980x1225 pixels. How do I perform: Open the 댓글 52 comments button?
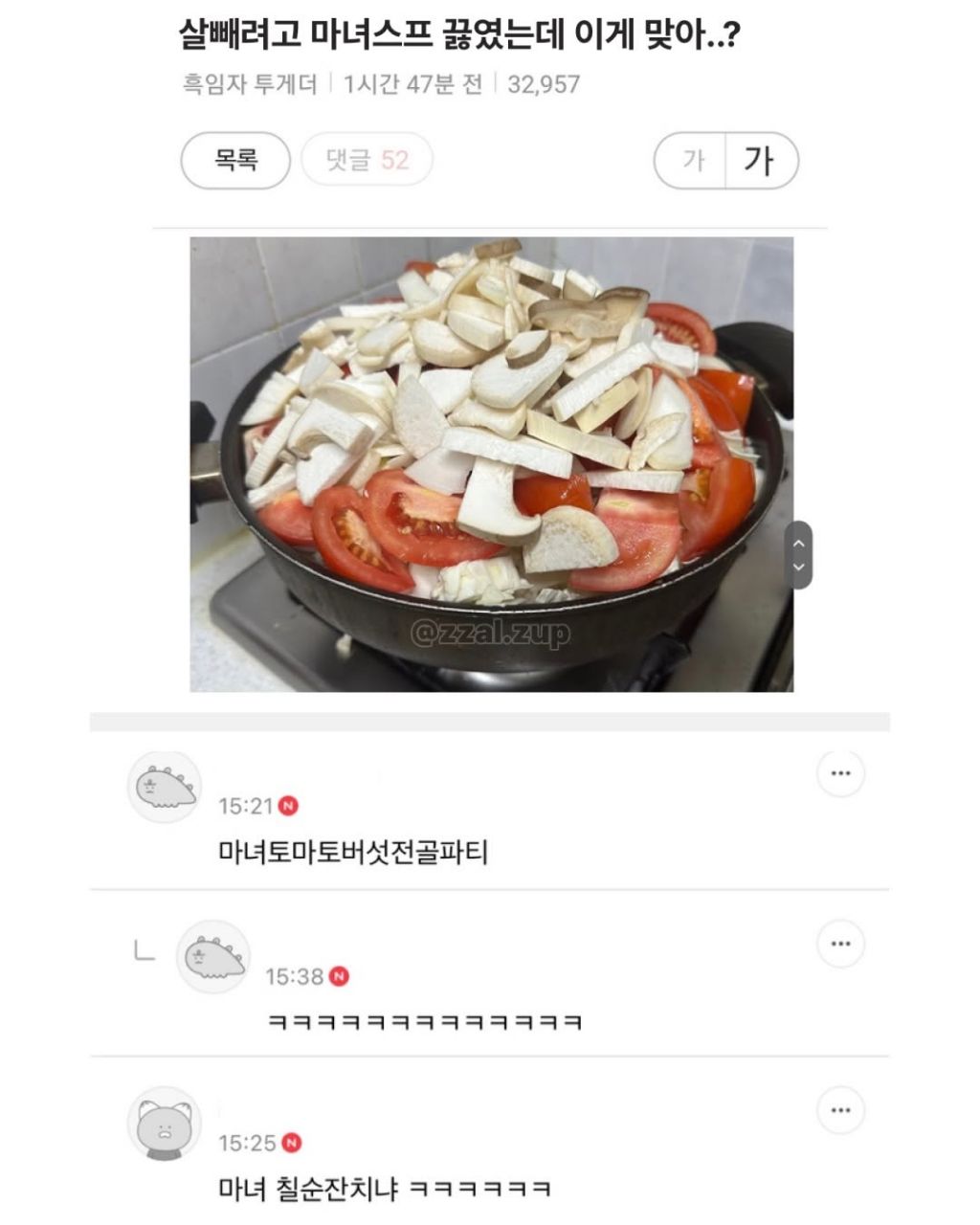367,160
